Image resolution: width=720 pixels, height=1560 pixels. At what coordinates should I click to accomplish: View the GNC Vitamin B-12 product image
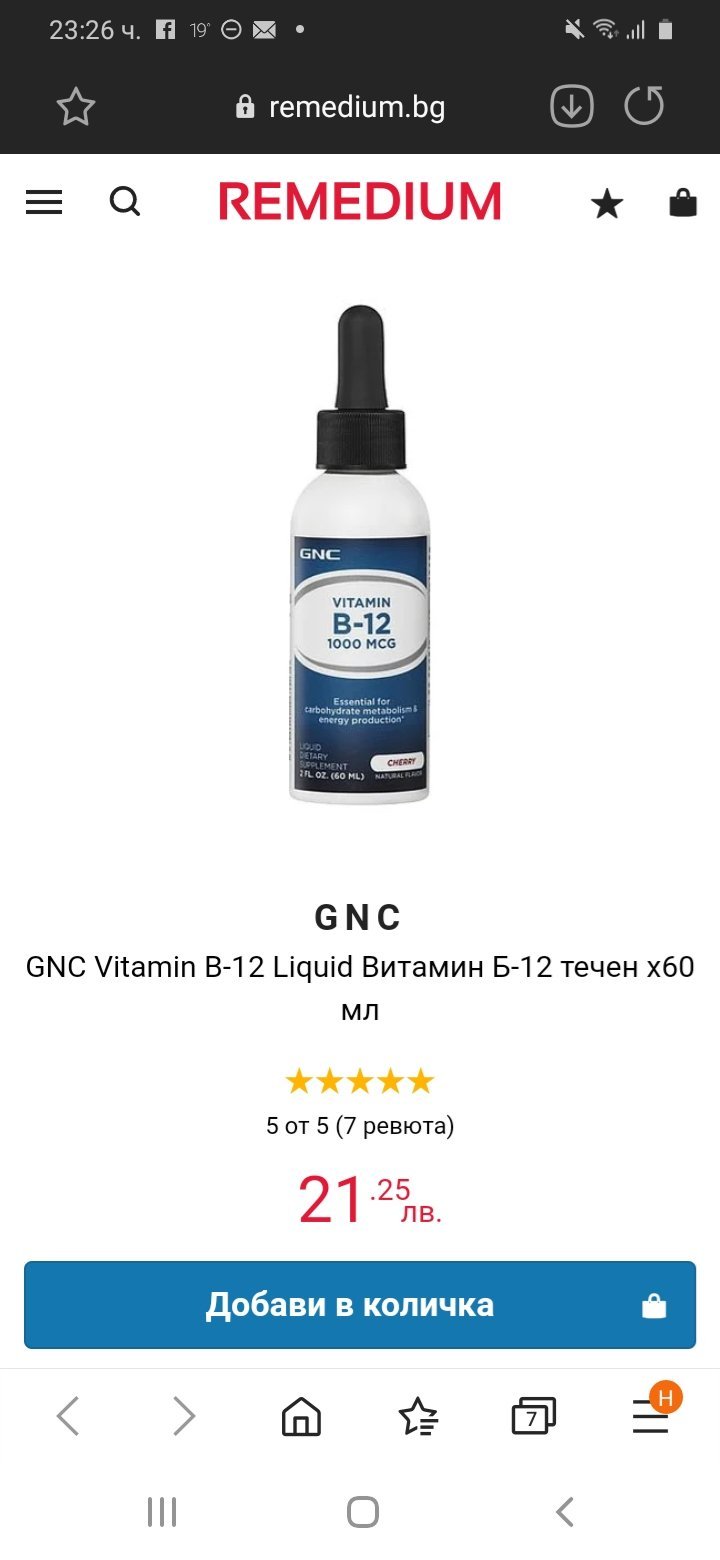360,555
